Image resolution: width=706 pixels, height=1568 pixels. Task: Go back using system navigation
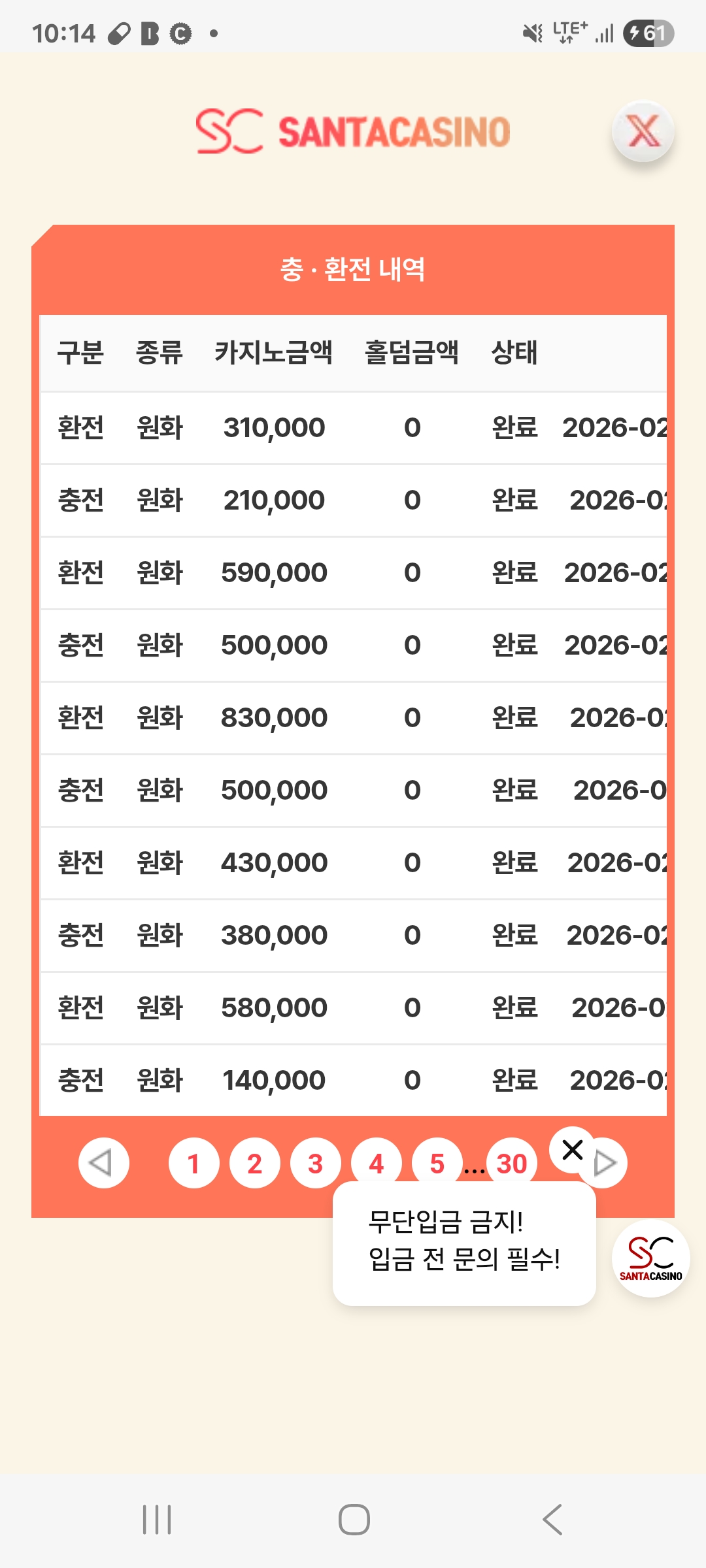coord(552,1519)
